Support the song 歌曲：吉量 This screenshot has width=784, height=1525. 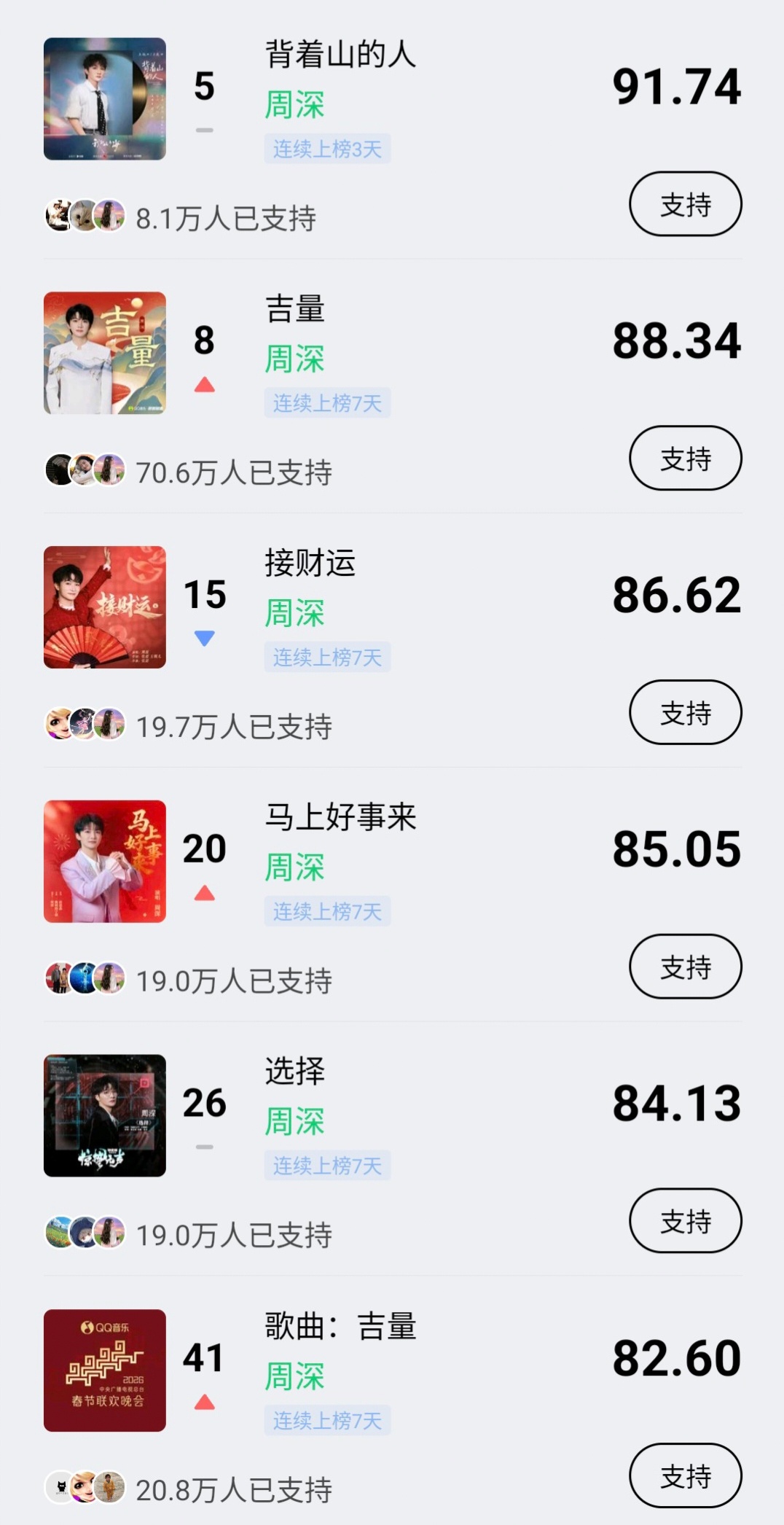click(684, 1475)
